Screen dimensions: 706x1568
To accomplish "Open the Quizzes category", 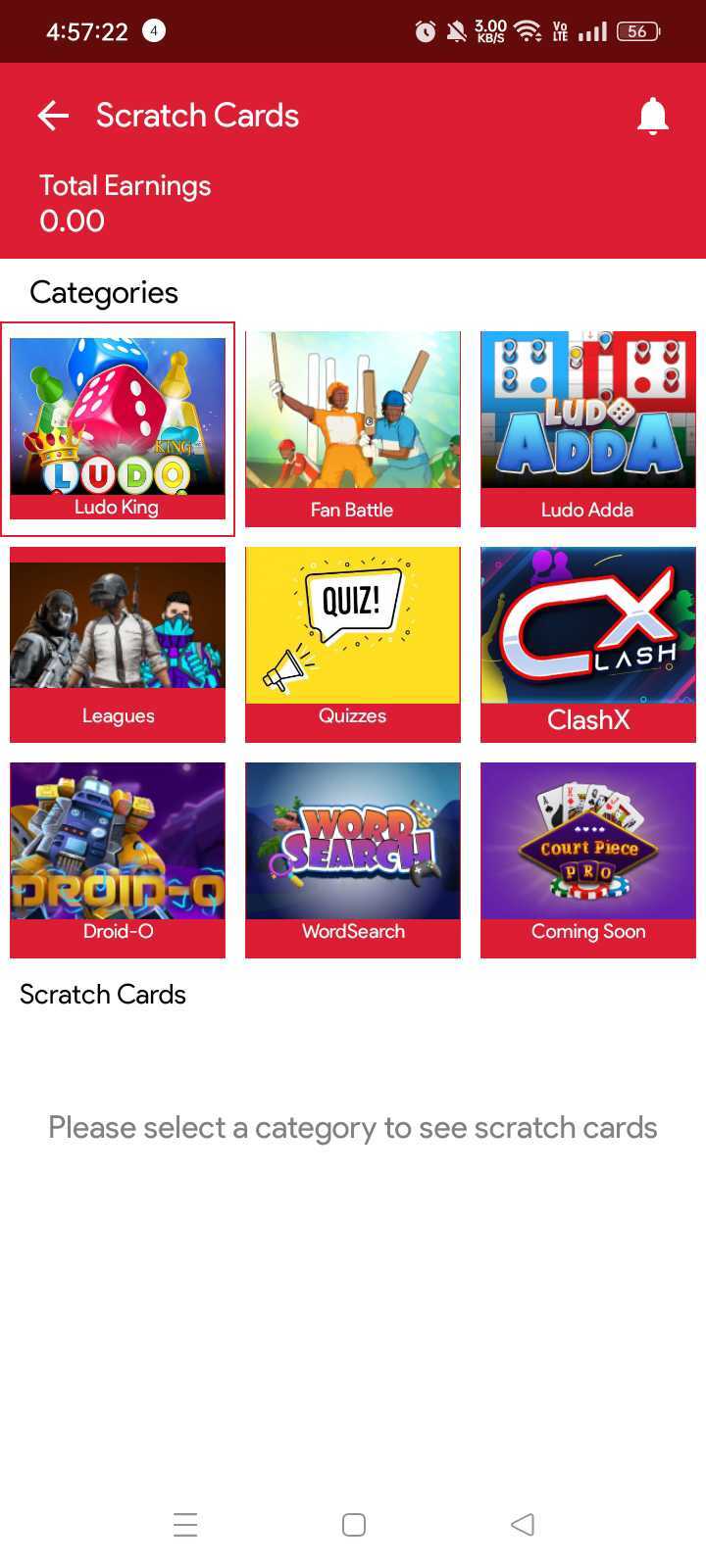I will coord(353,644).
